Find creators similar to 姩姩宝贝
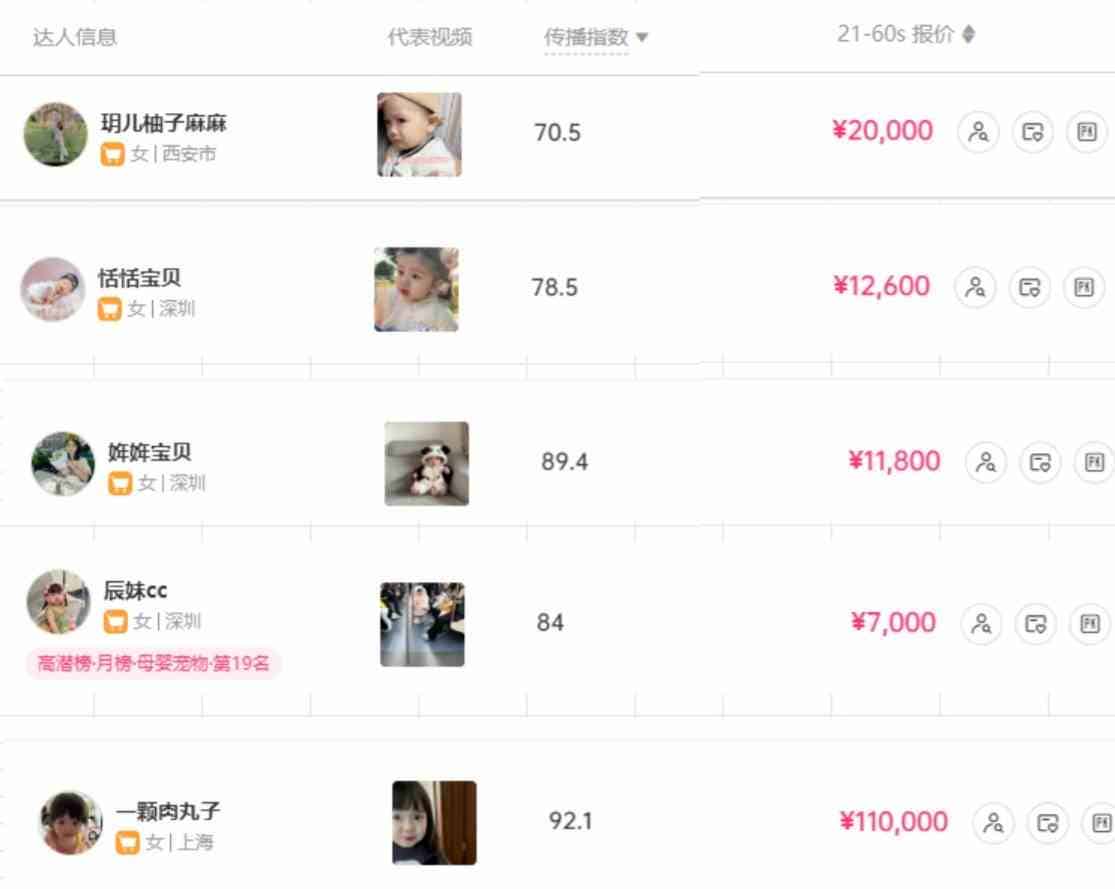1115x889 pixels. click(986, 462)
